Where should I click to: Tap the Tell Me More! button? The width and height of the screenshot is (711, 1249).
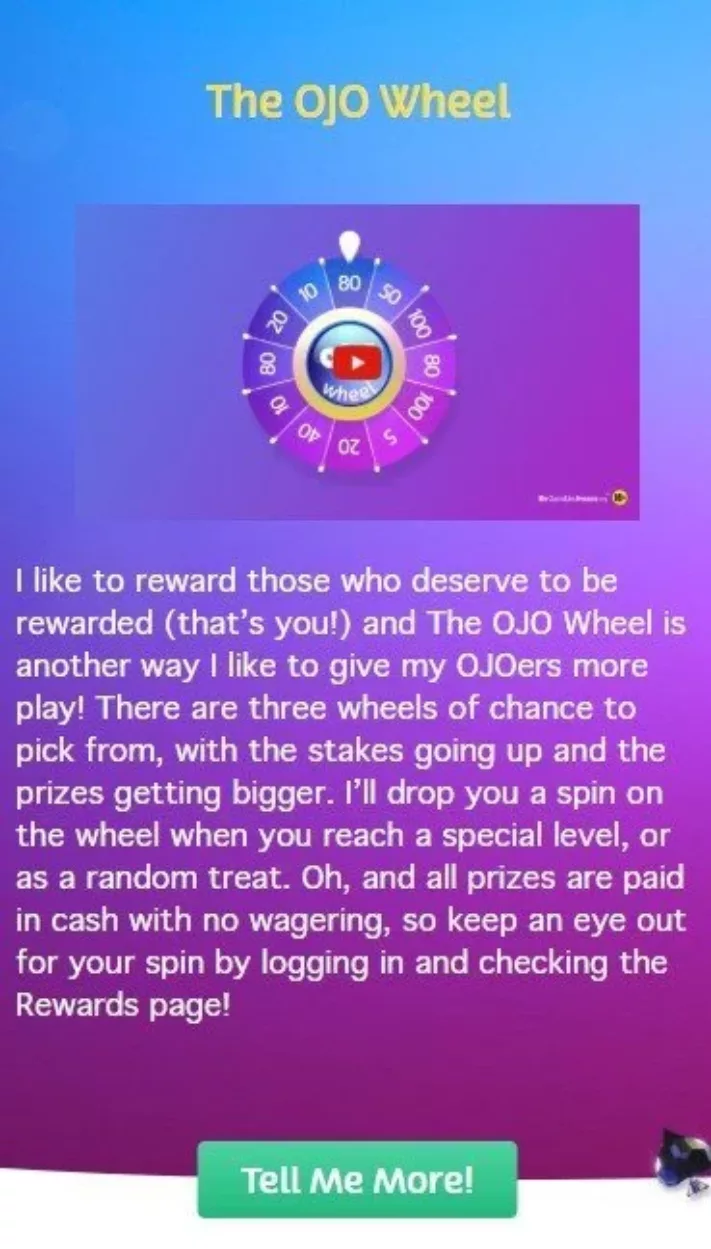tap(357, 1180)
